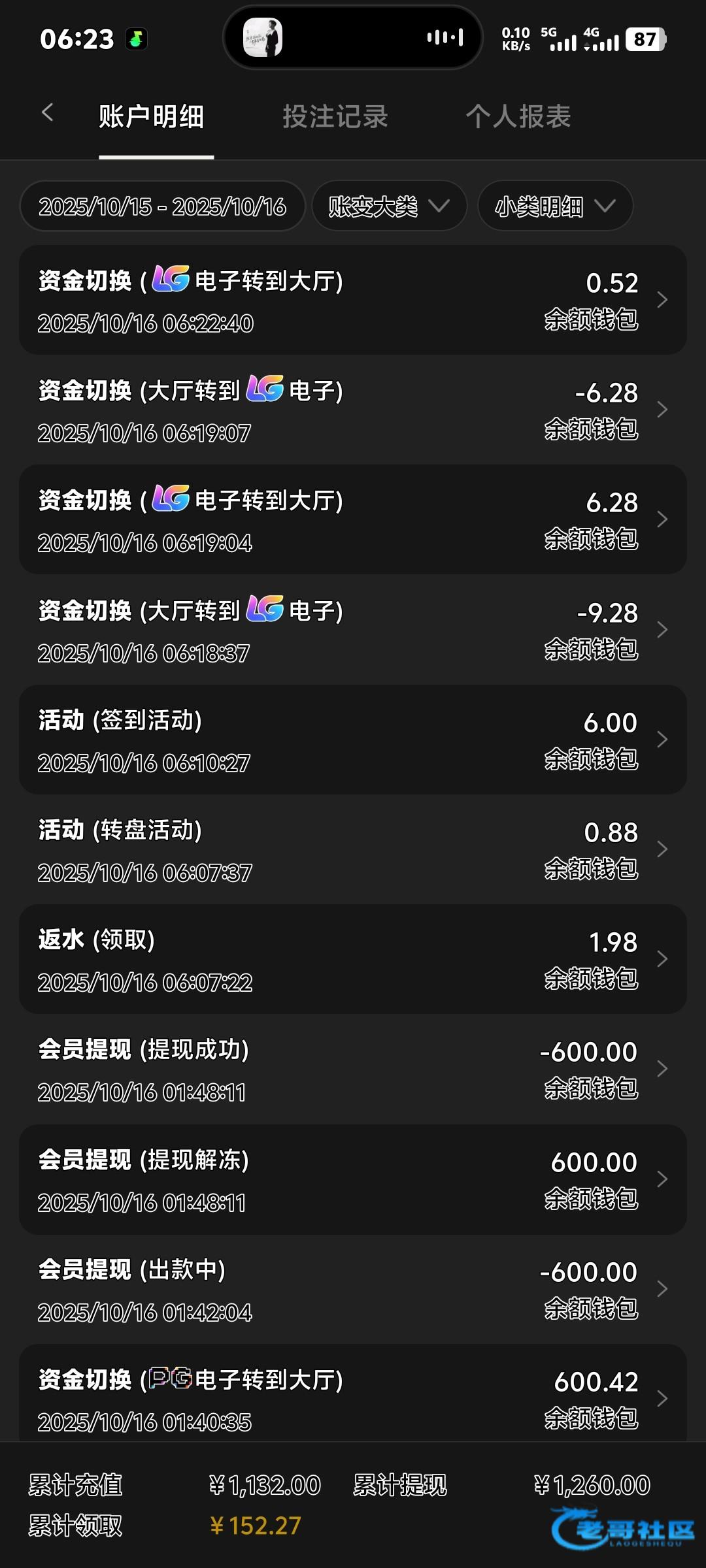Open the -9.28 transfer record at 06:18:37
This screenshot has width=706, height=1568.
coord(353,630)
